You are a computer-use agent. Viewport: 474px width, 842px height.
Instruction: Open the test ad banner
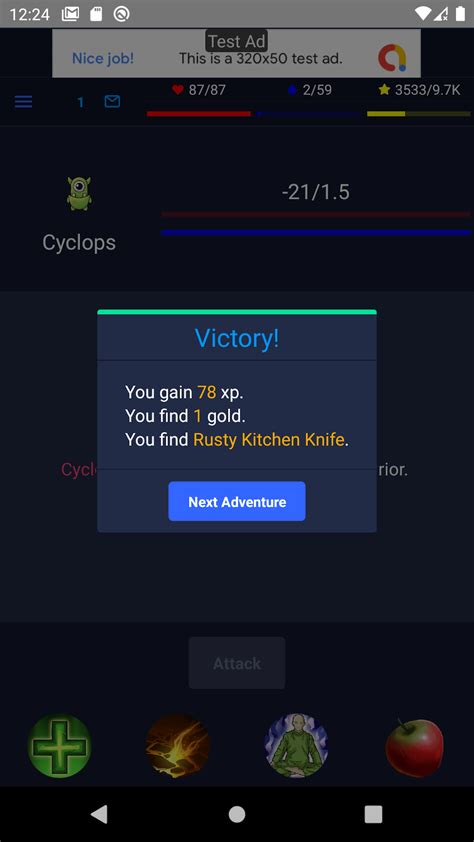pyautogui.click(x=237, y=53)
